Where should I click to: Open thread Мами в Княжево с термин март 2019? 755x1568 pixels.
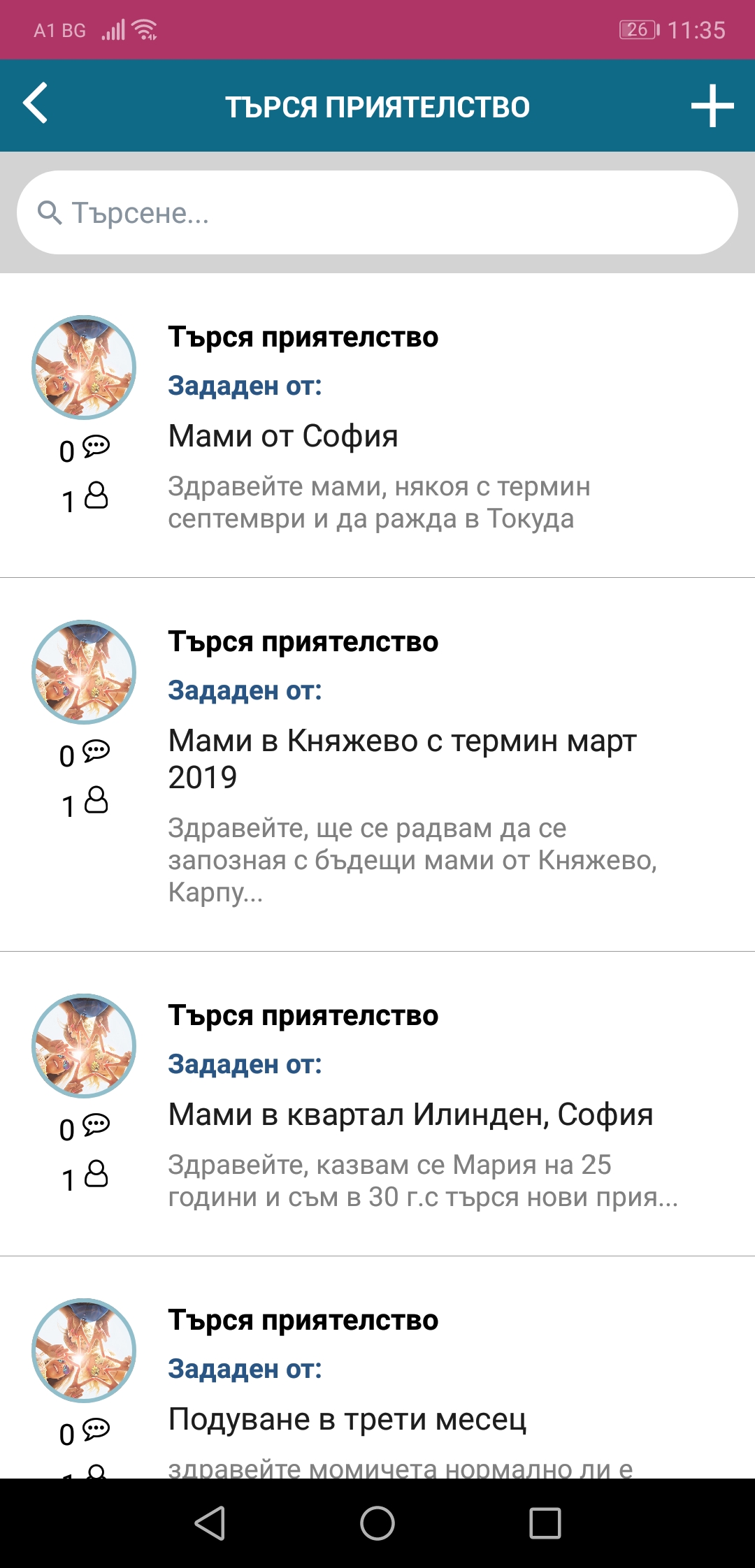[x=402, y=758]
